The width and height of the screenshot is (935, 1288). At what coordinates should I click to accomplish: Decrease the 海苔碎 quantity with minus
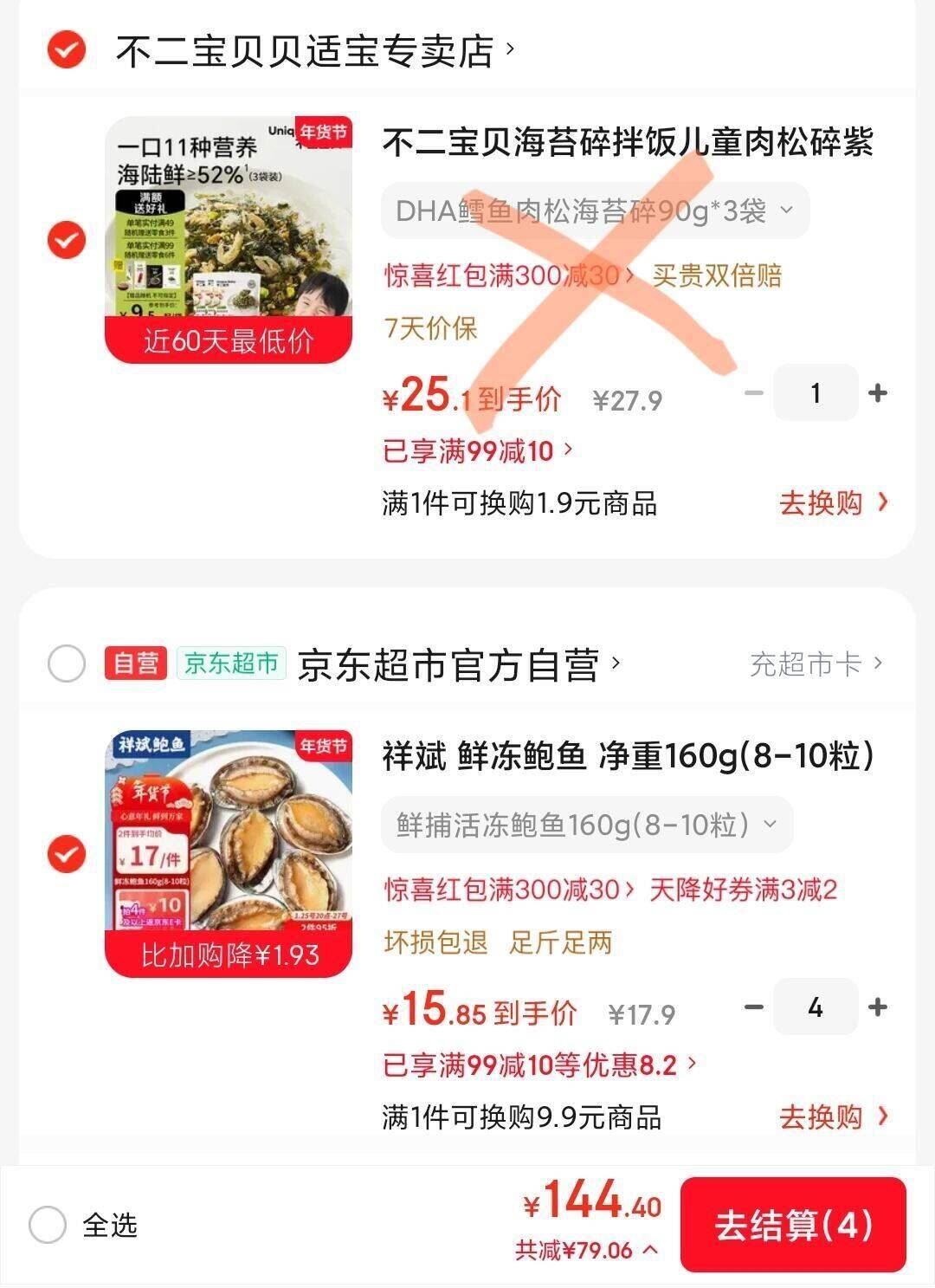(754, 393)
